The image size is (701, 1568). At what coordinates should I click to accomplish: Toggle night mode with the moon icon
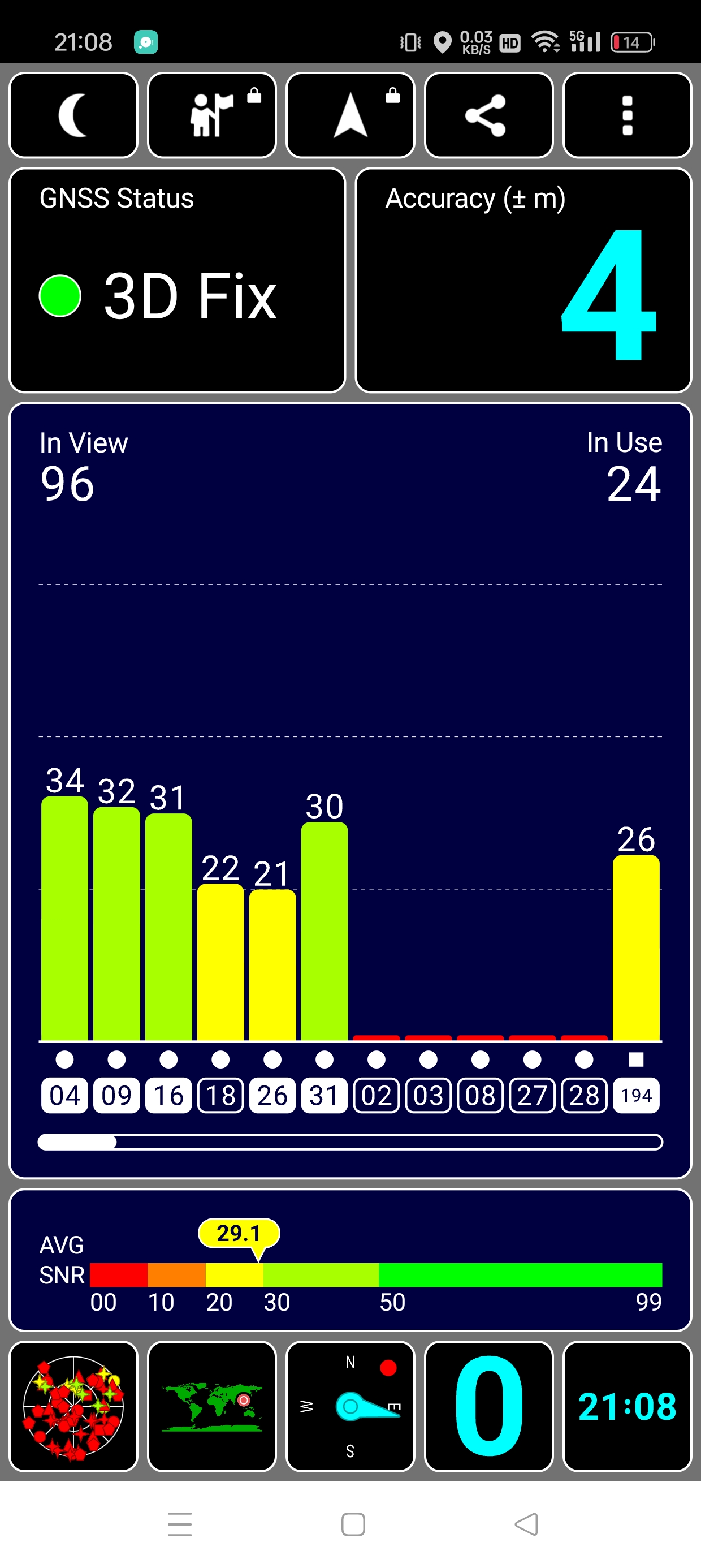pos(73,115)
